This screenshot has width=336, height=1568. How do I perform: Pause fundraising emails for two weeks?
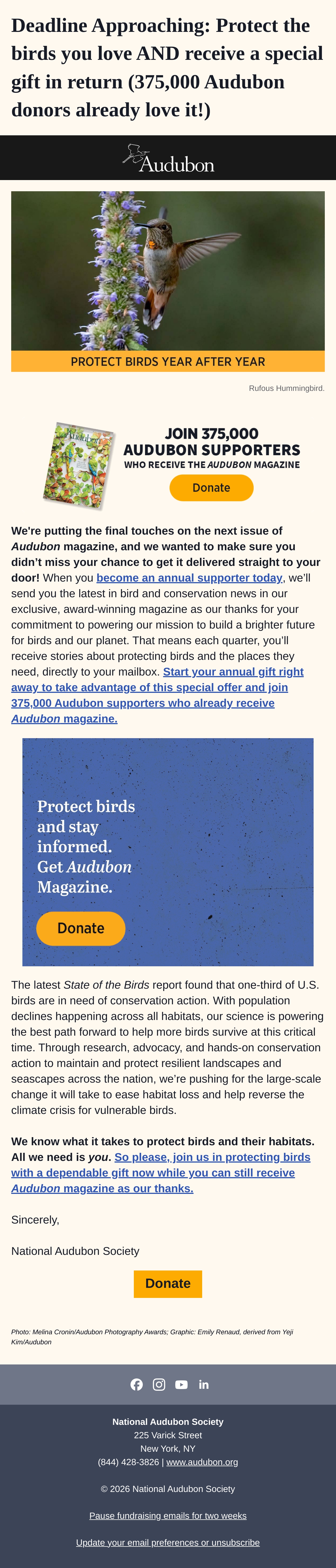(x=168, y=1515)
